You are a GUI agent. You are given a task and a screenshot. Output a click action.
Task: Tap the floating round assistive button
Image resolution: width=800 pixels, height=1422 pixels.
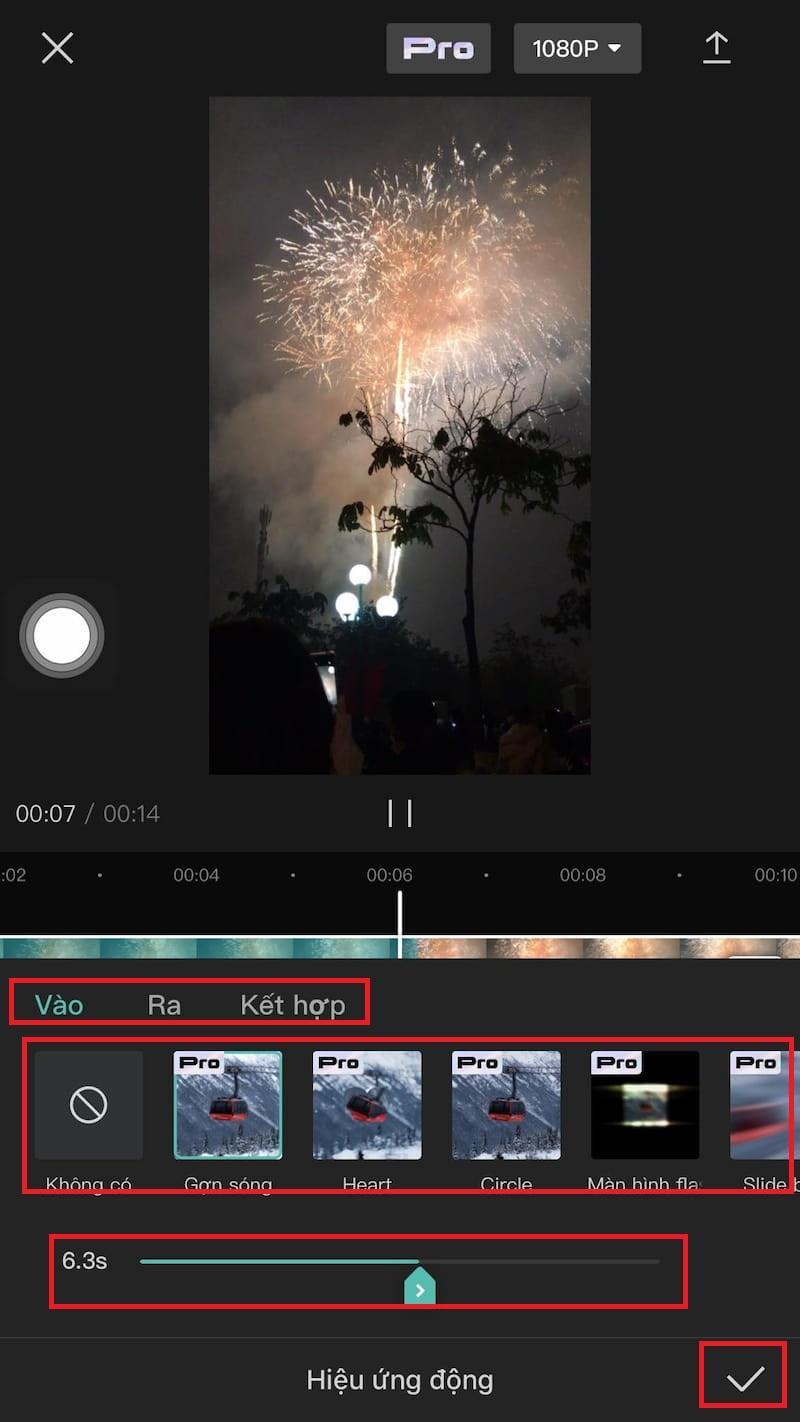click(61, 636)
